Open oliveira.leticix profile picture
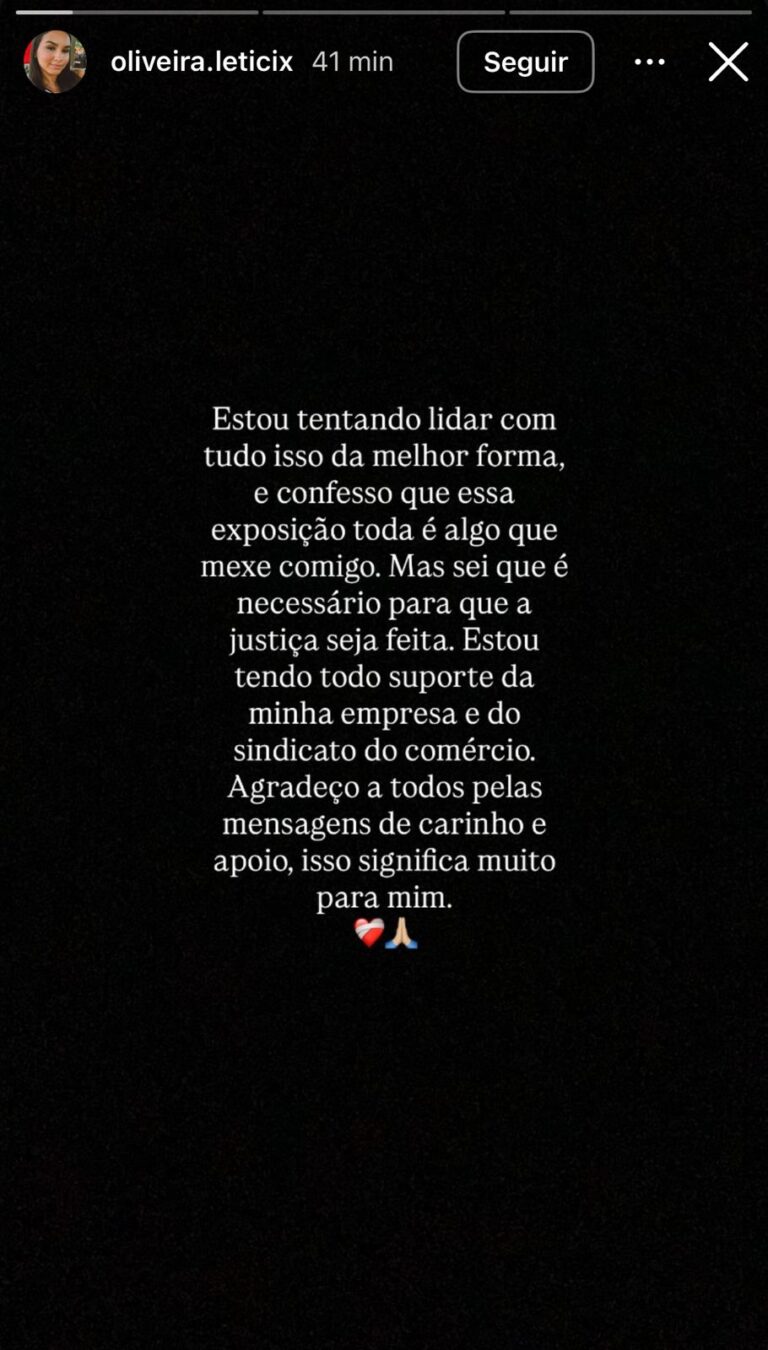The image size is (768, 1350). coord(55,62)
